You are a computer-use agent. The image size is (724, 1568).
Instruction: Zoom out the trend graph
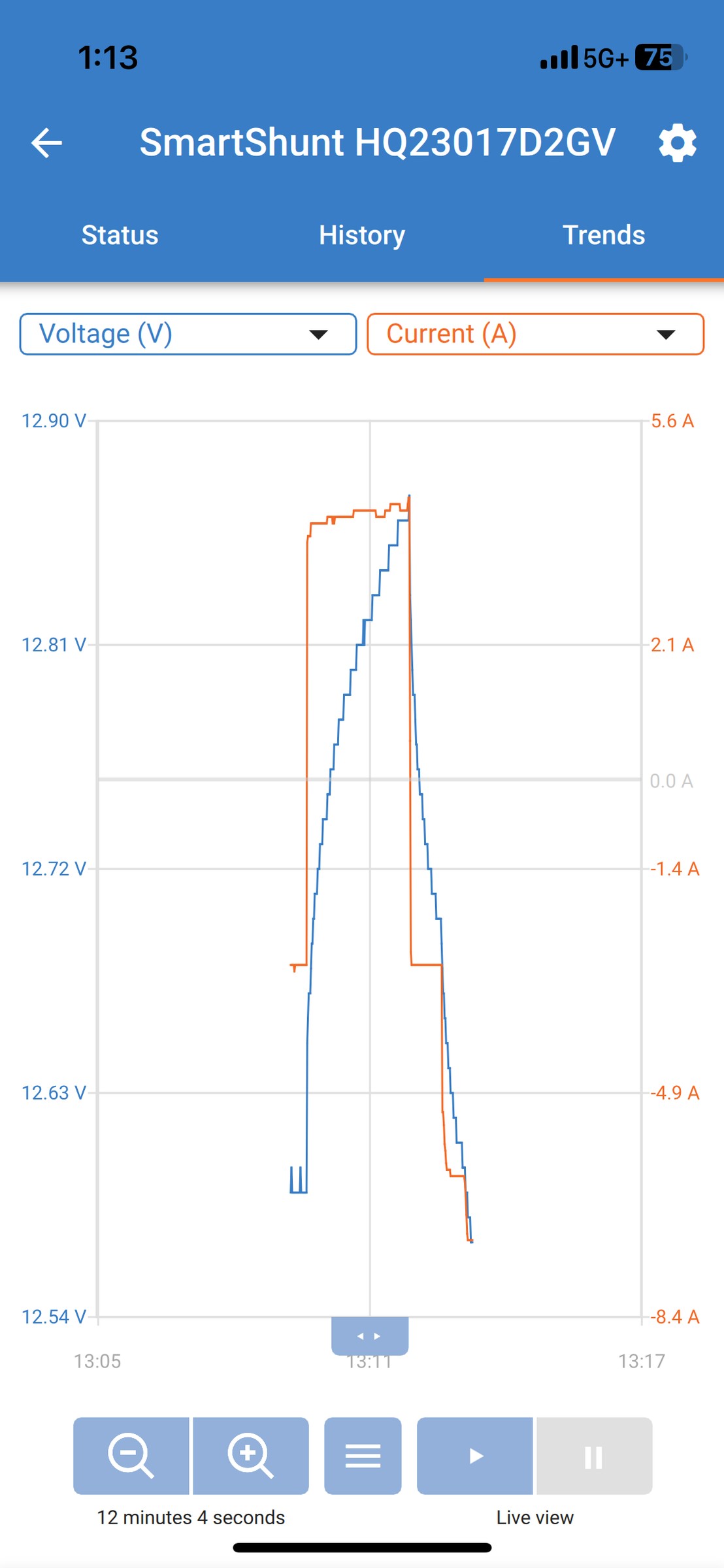(x=131, y=1456)
